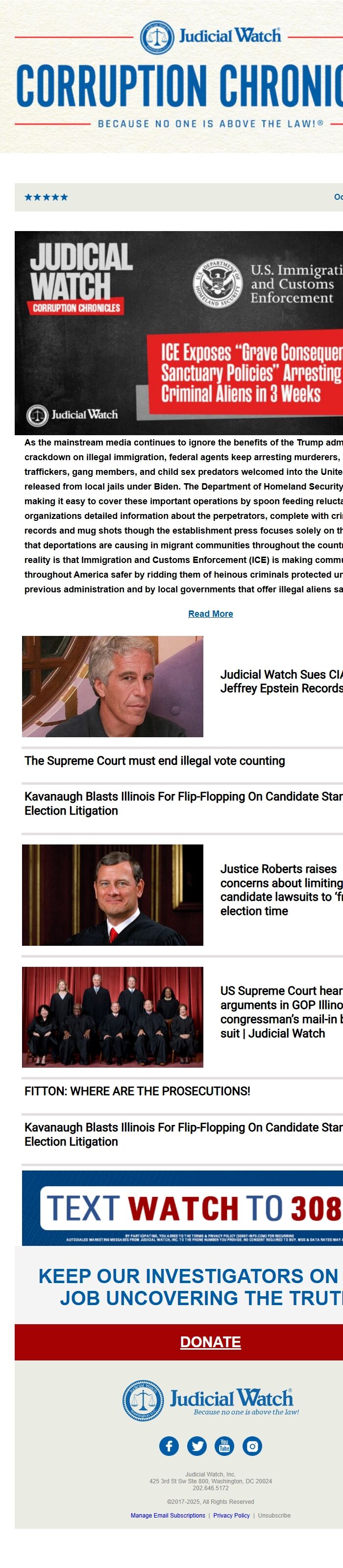Tap the Unsubscribe link
The width and height of the screenshot is (343, 1568).
pyautogui.click(x=274, y=1516)
